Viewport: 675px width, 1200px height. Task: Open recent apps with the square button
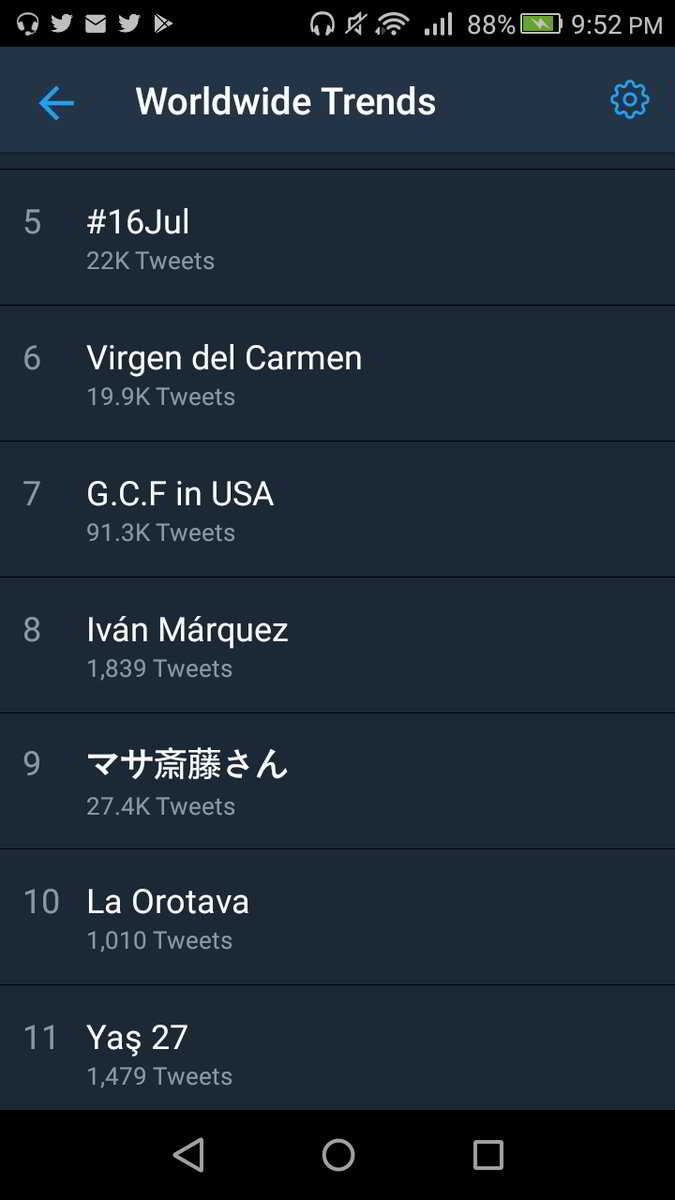[488, 1155]
